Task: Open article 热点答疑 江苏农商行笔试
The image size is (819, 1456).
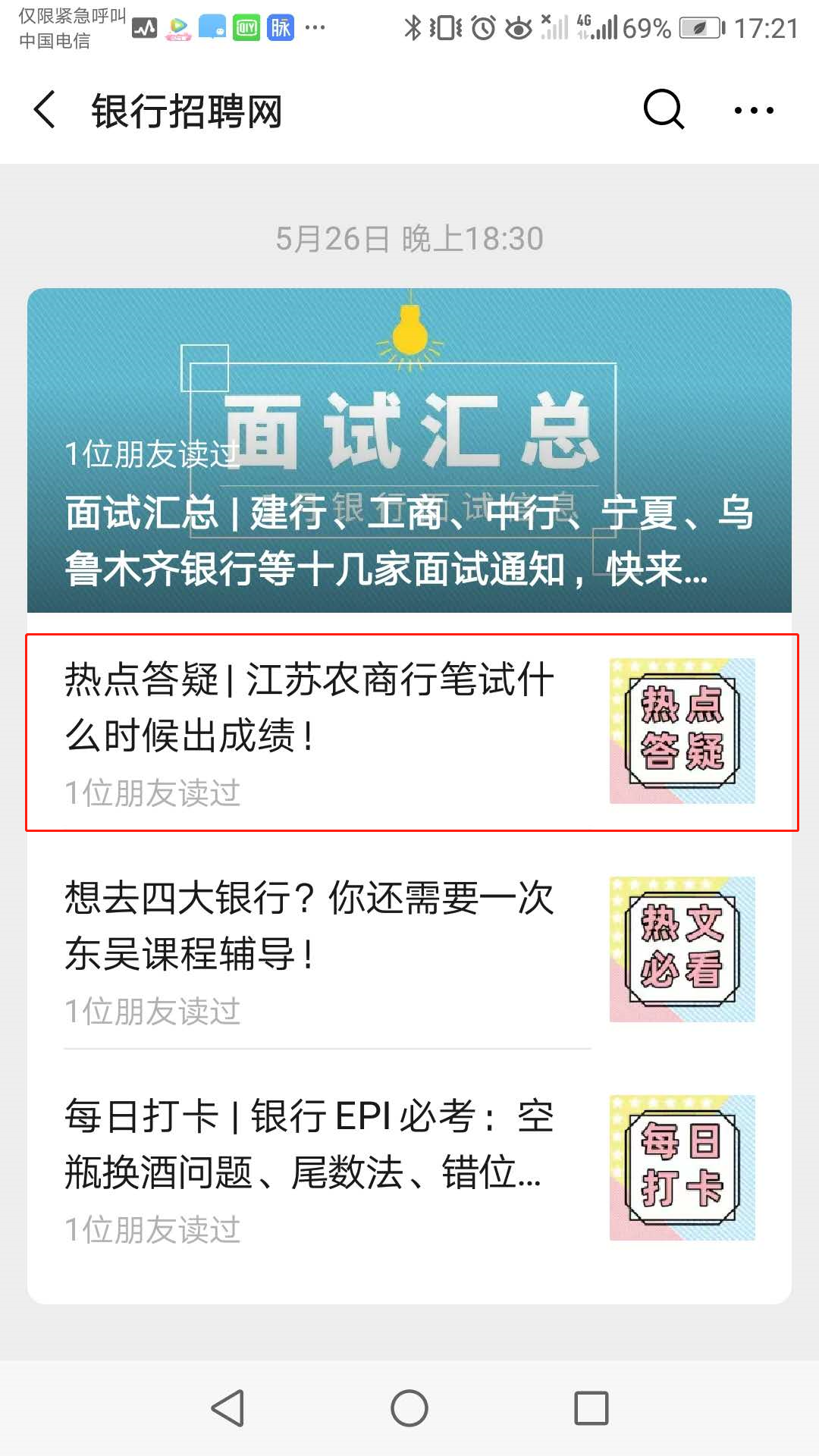Action: [409, 732]
